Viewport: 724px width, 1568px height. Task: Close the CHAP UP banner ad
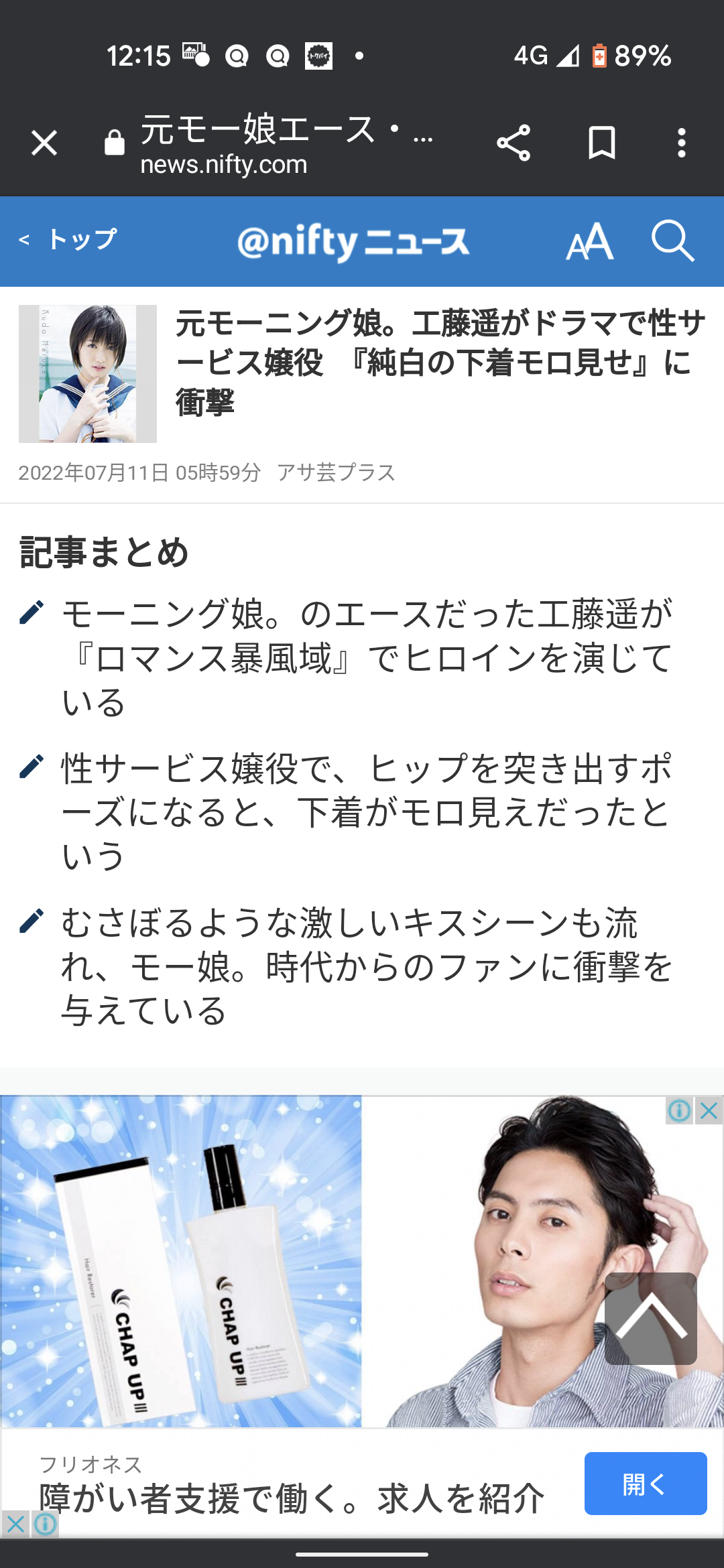click(x=709, y=1111)
